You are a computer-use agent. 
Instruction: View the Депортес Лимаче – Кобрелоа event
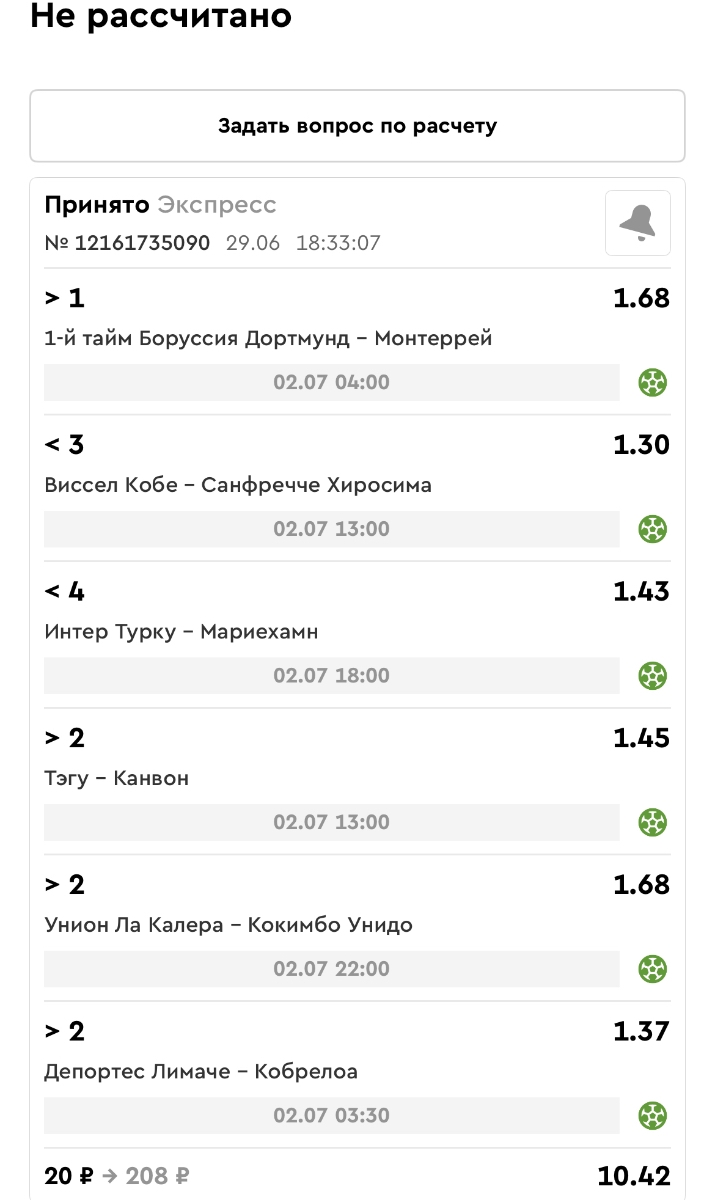click(x=201, y=1072)
